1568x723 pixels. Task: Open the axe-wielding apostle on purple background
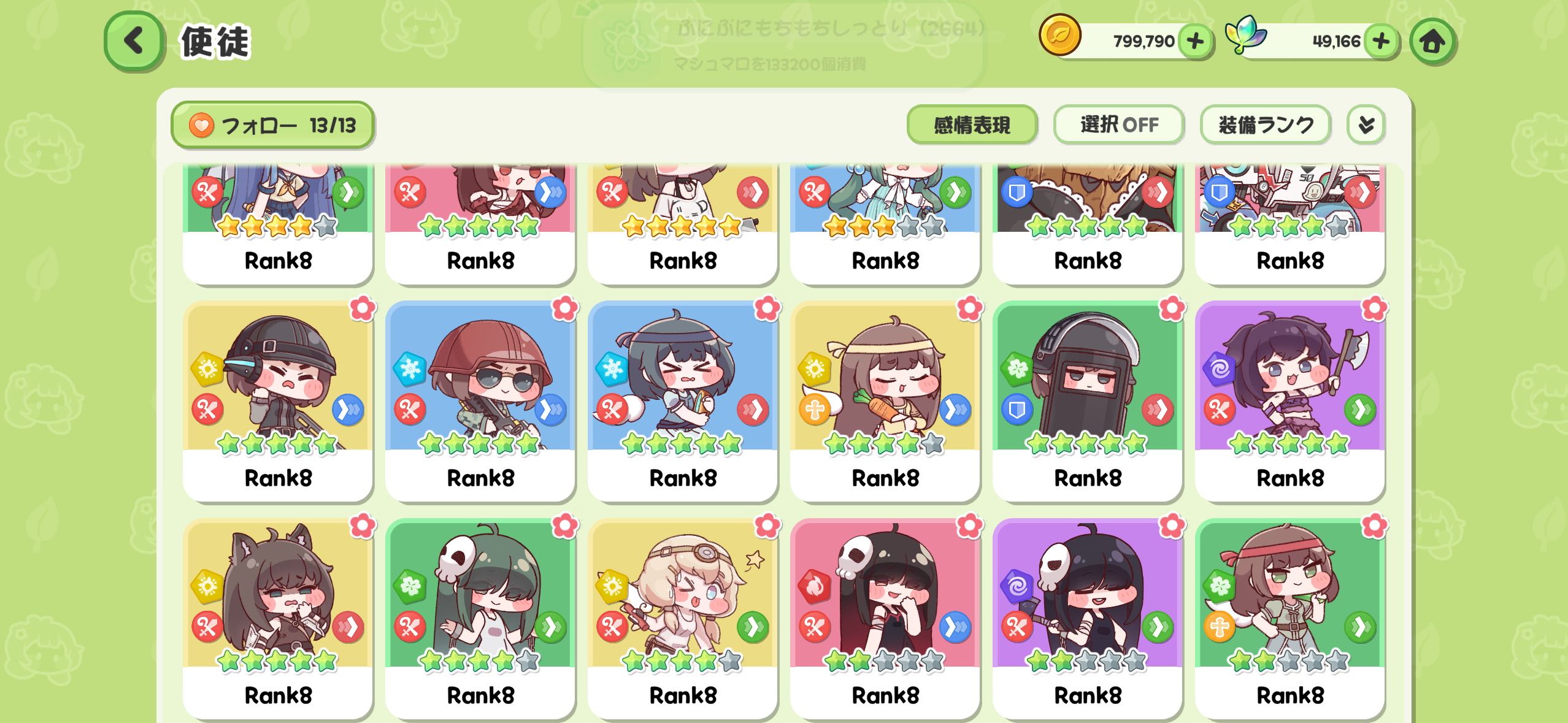coord(1289,392)
